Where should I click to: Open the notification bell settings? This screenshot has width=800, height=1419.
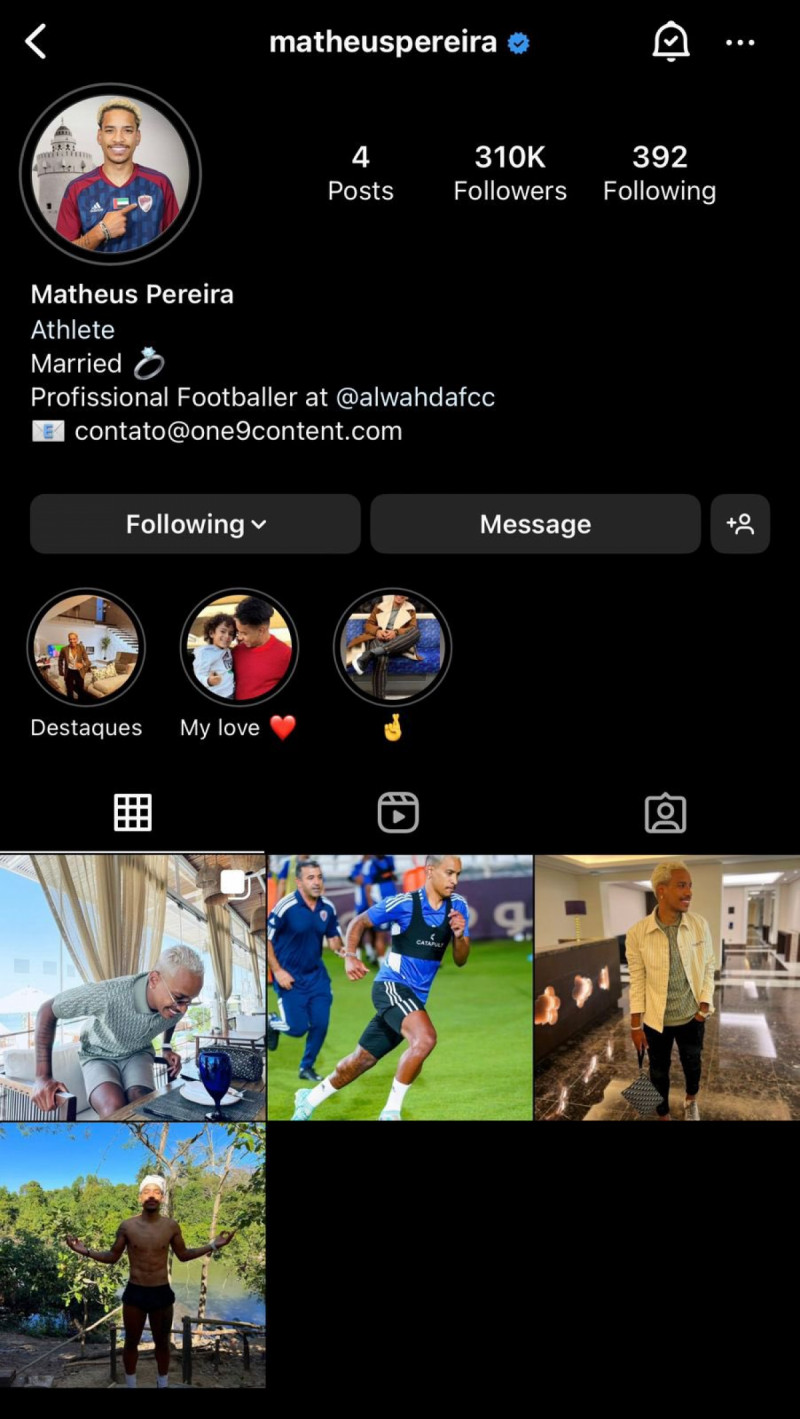[670, 42]
